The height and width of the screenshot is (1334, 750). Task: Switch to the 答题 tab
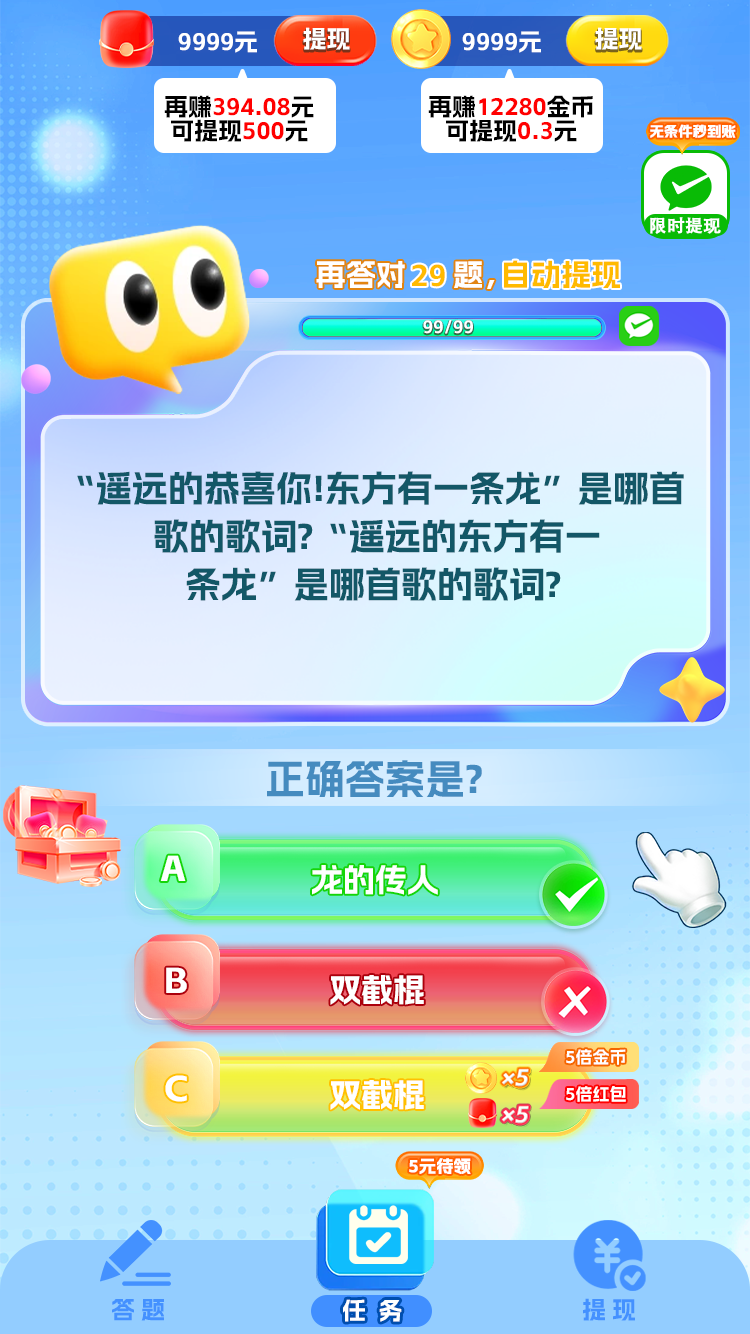[138, 1272]
